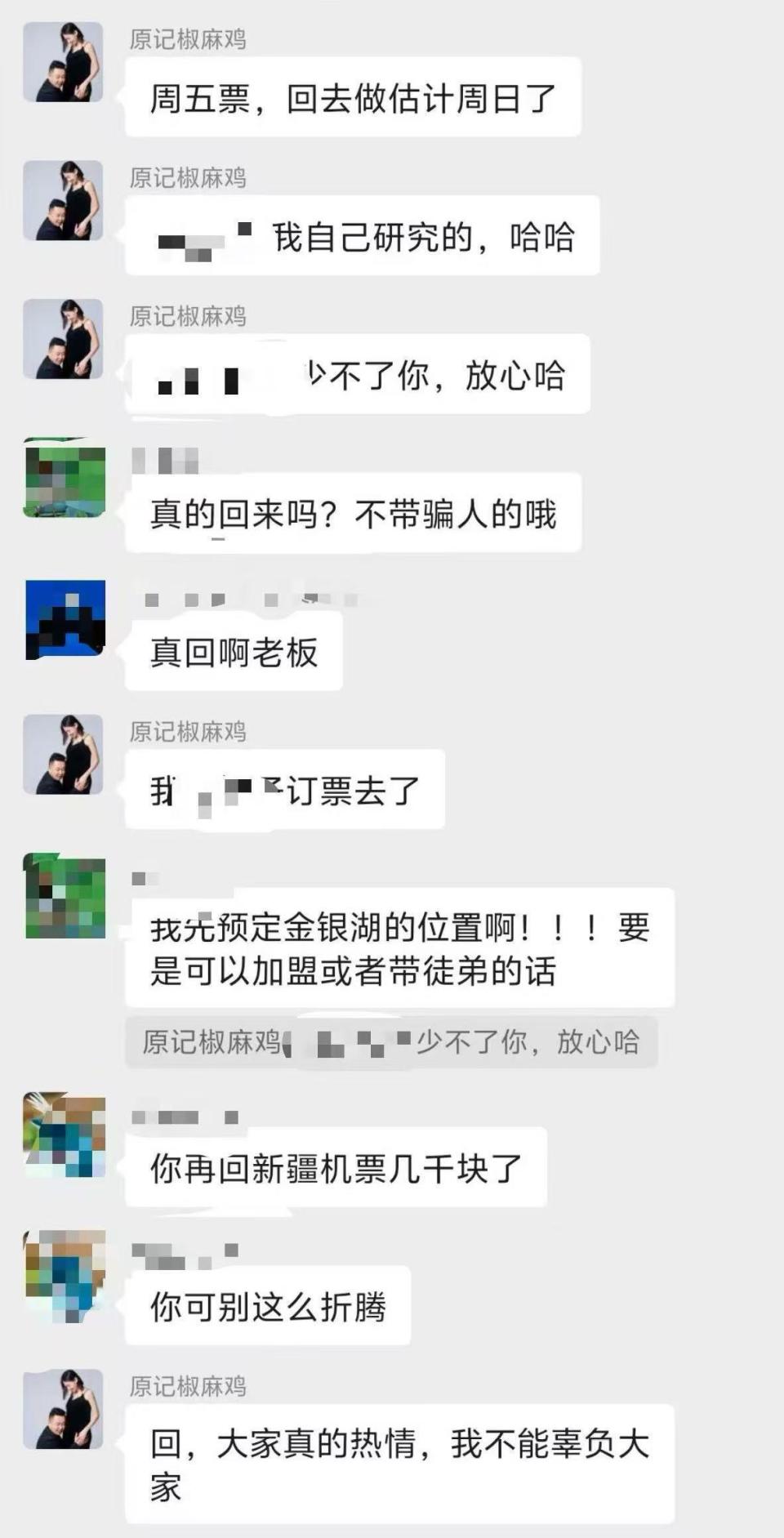The width and height of the screenshot is (784, 1538).
Task: Select the nickname 原记椒麻鸡 above the first message
Action: pos(188,37)
